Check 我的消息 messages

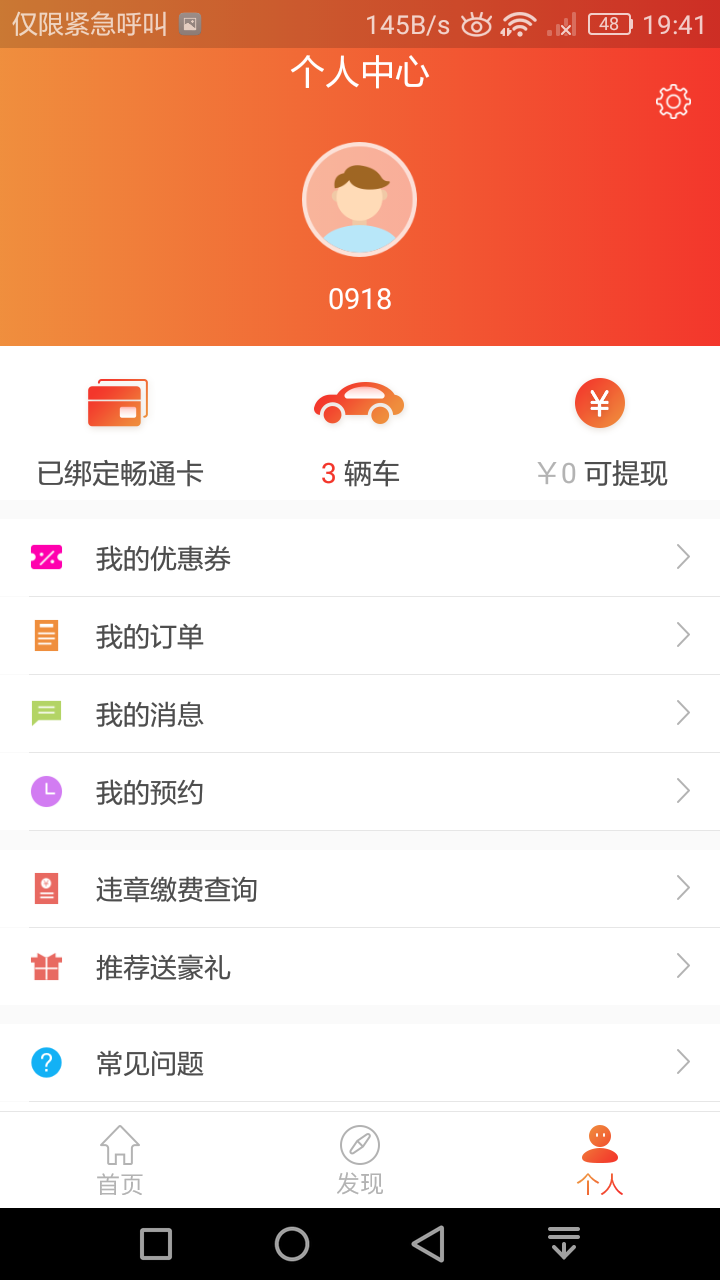tap(360, 714)
